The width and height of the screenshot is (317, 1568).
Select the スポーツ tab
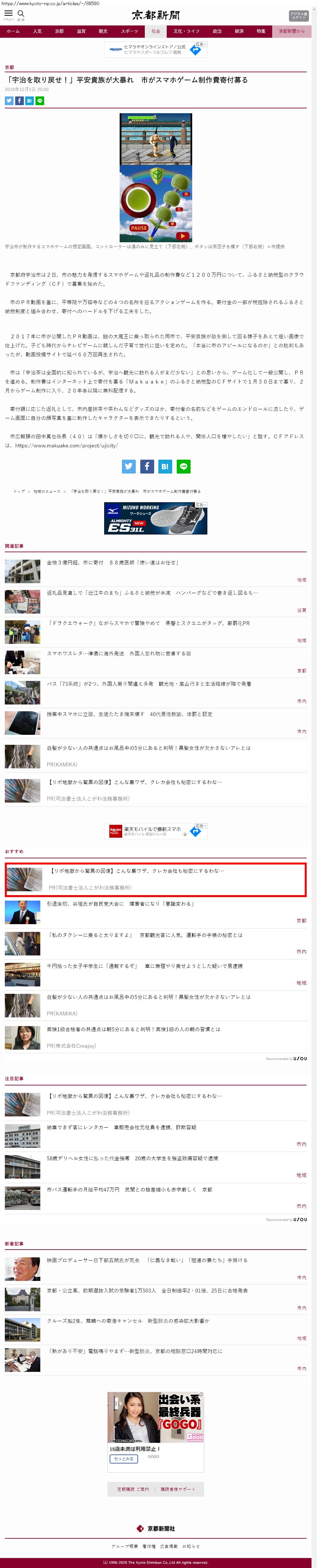[129, 31]
